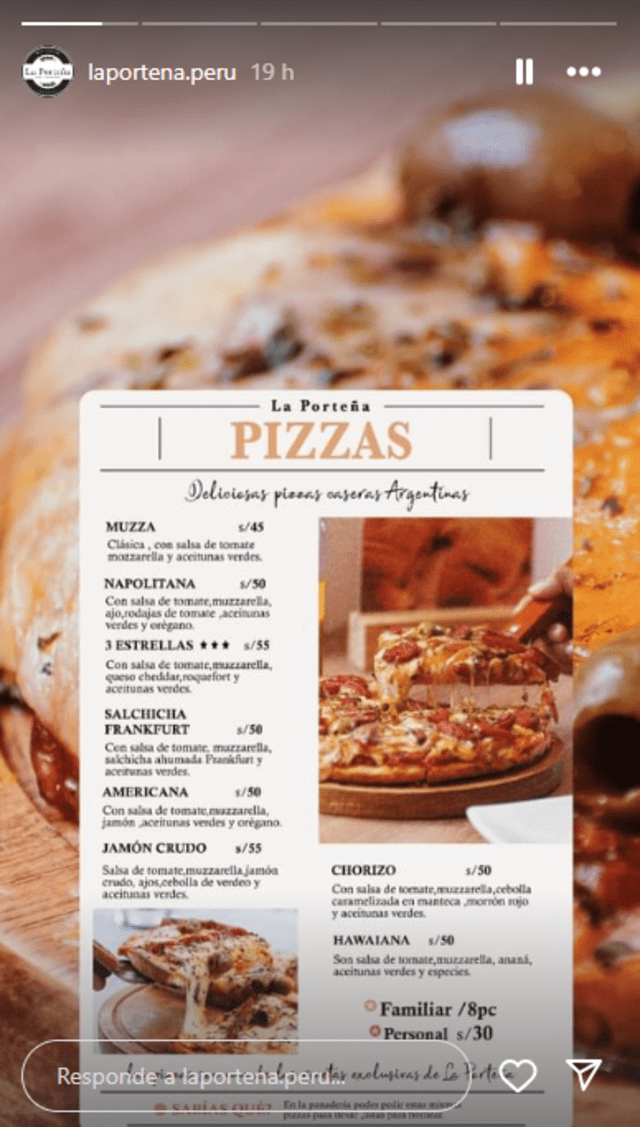The height and width of the screenshot is (1127, 640).
Task: Open the three-dot more options menu
Action: [584, 72]
